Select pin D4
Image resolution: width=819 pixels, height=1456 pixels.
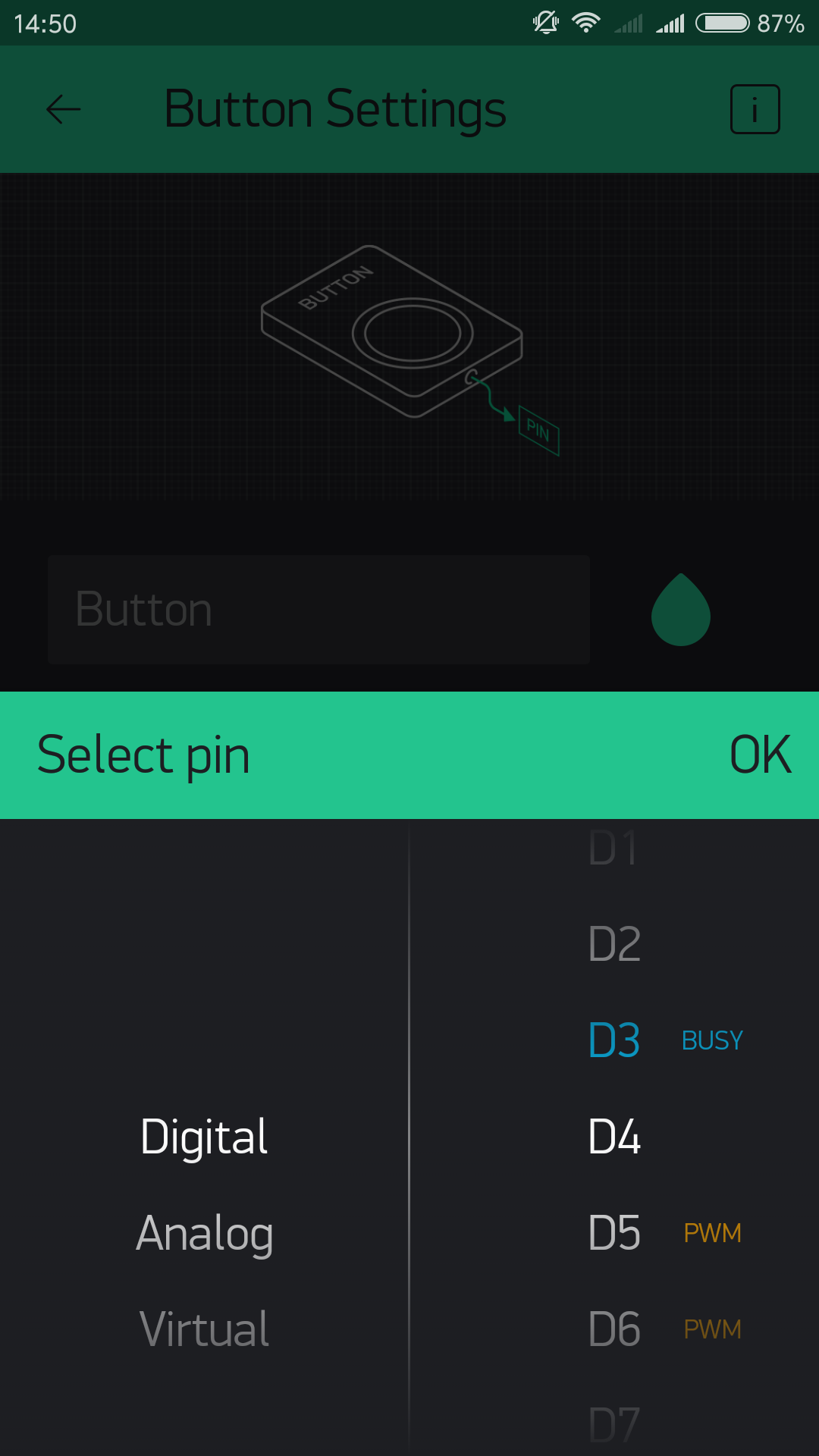(614, 1137)
